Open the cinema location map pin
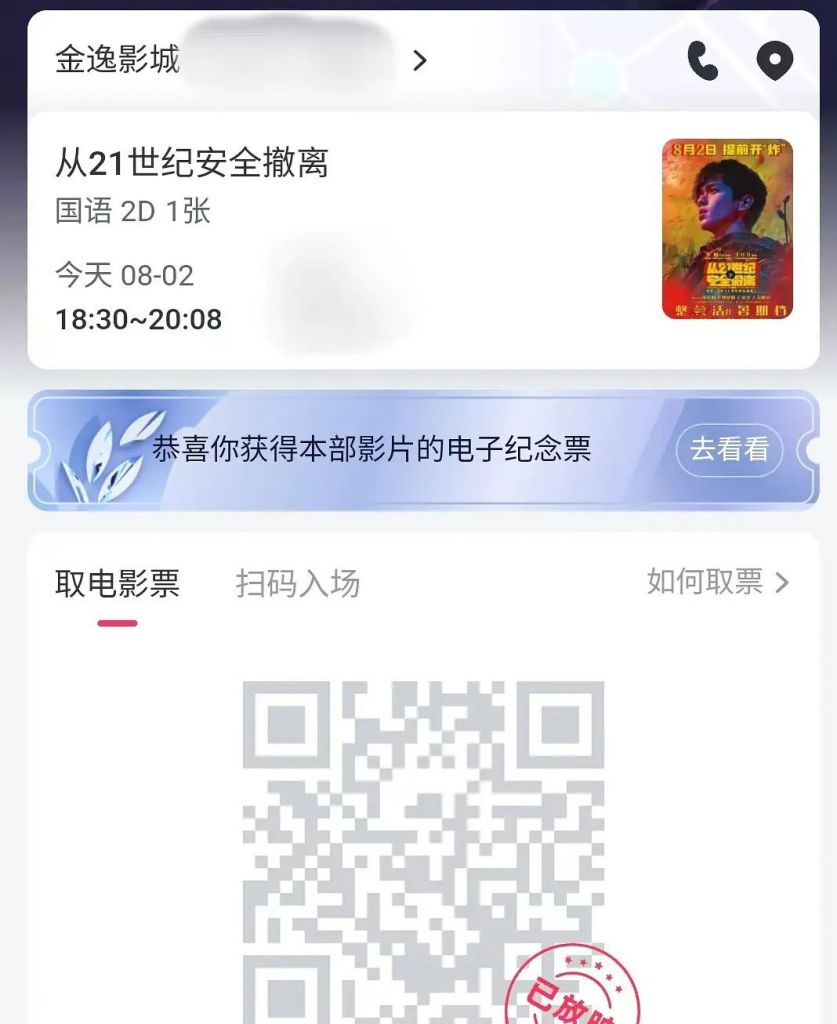 [x=774, y=61]
